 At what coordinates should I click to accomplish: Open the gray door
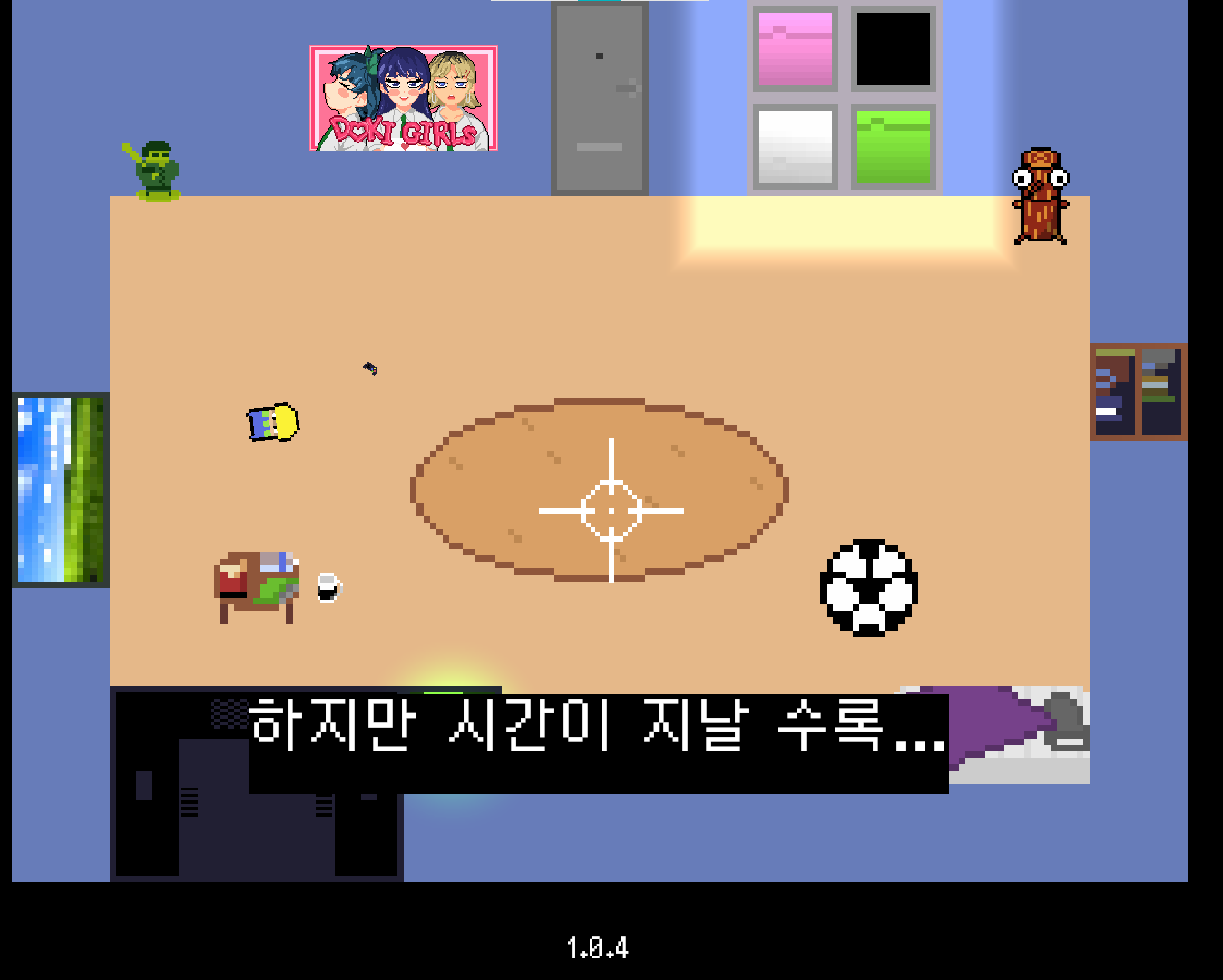(599, 100)
